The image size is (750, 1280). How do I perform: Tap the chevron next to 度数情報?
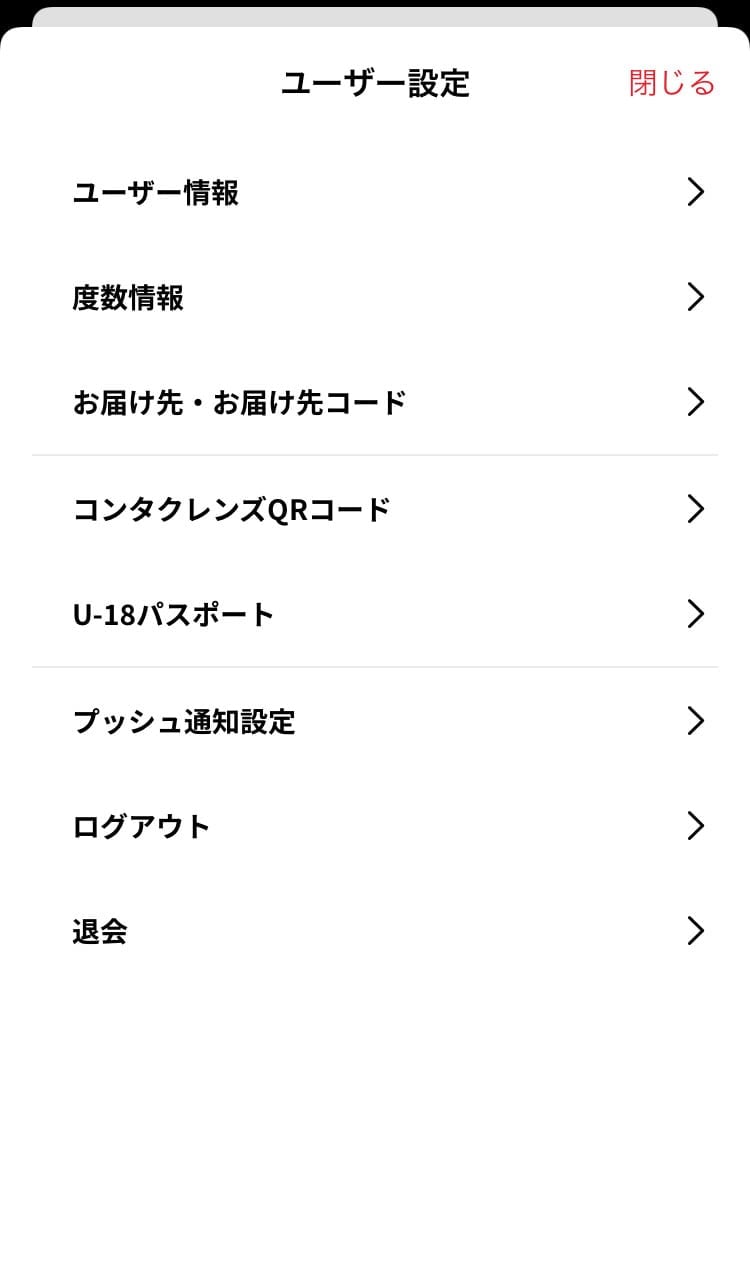click(696, 297)
